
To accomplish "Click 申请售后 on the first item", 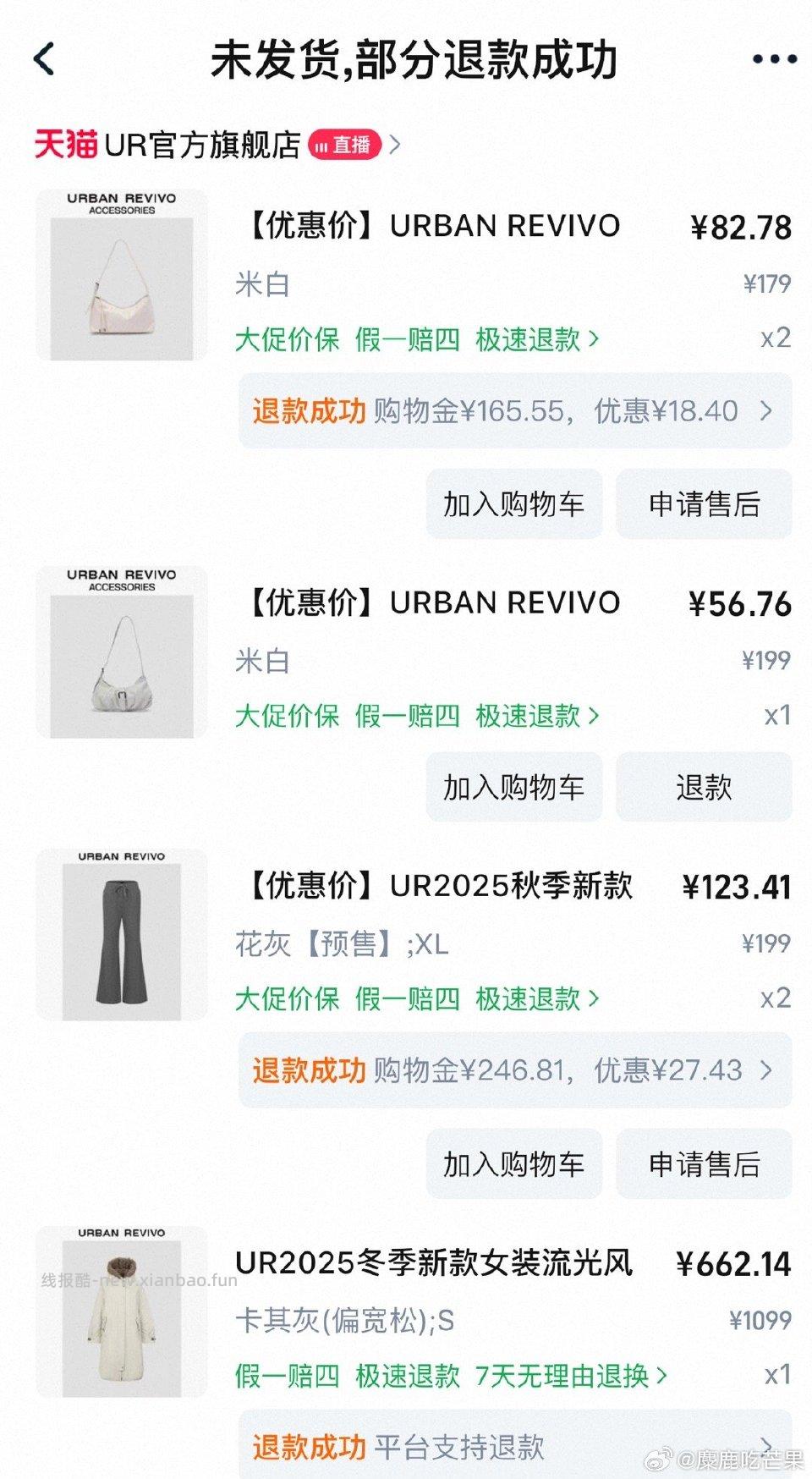I will [705, 503].
